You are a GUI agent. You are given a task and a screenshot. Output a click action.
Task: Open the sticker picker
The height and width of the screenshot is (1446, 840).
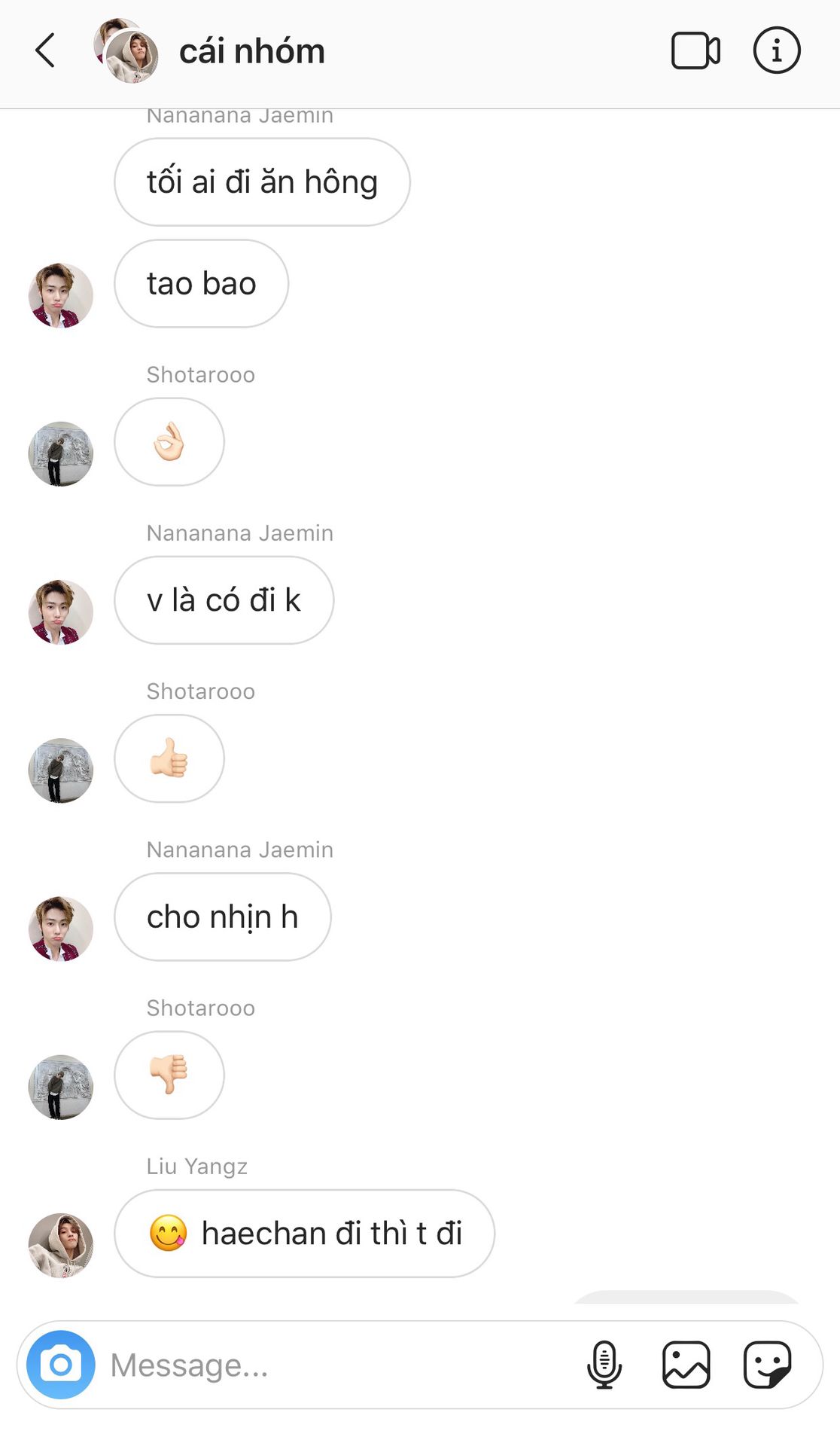(767, 1365)
